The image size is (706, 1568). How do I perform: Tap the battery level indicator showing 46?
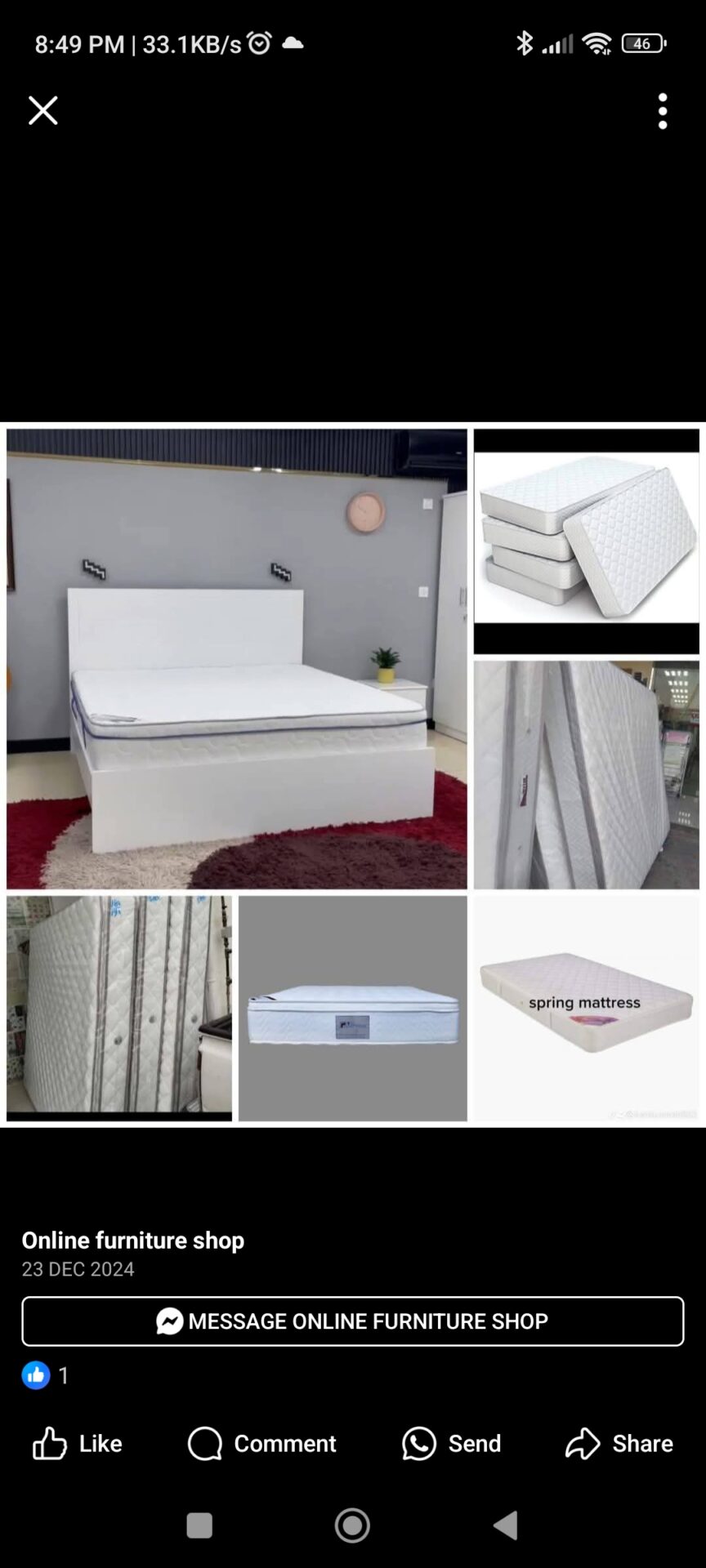(643, 43)
